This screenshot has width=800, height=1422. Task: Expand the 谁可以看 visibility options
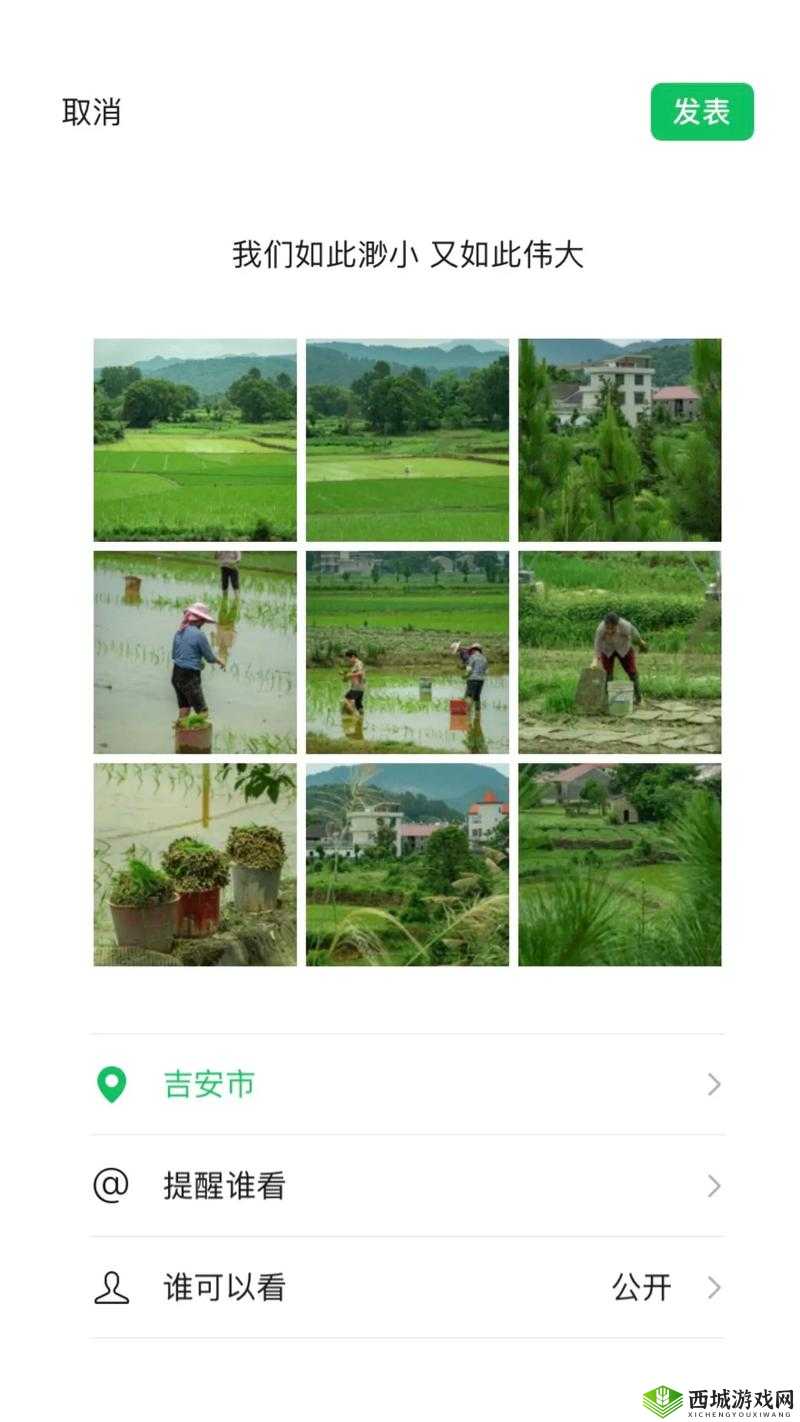click(713, 1288)
